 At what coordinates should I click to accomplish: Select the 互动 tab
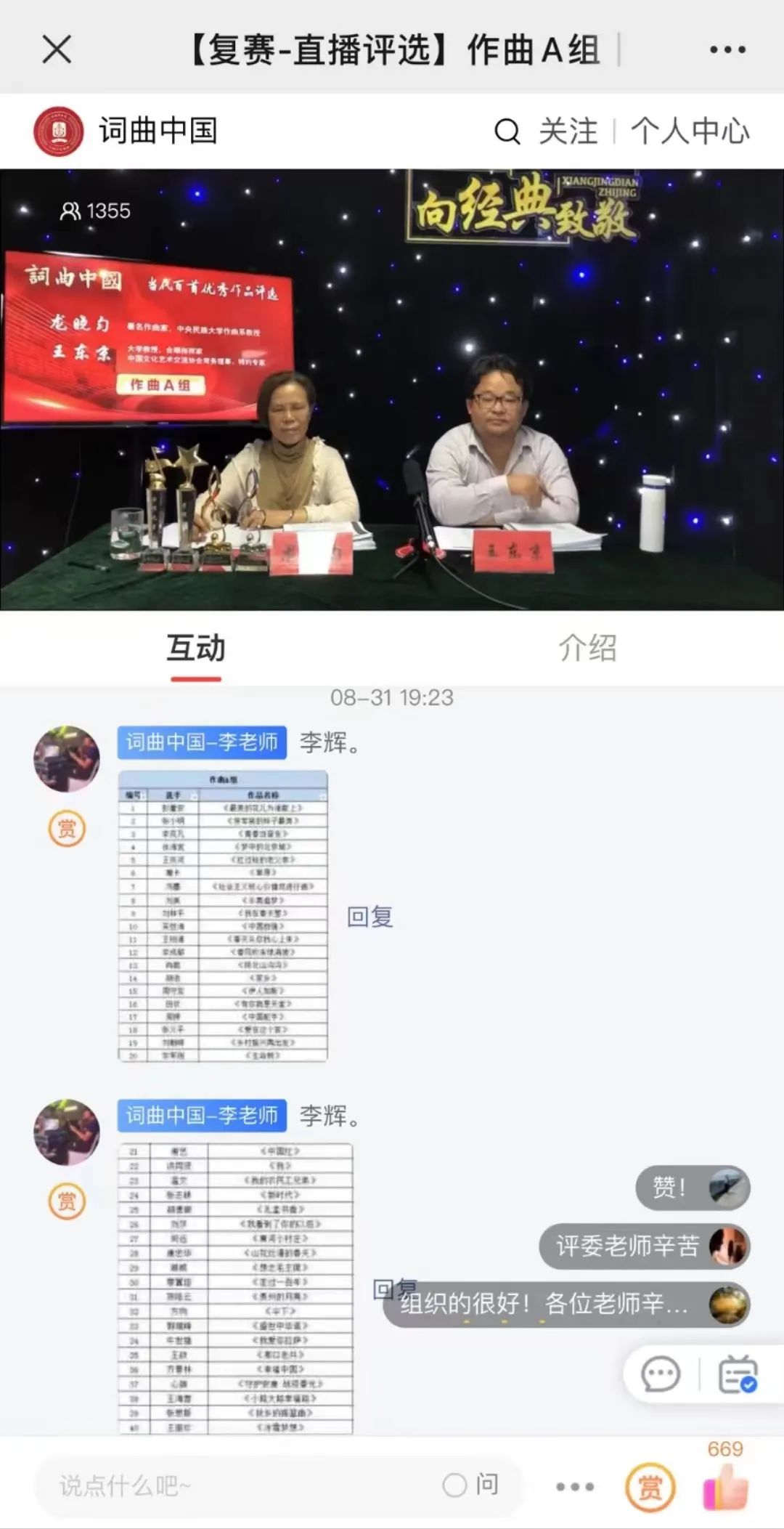tap(195, 648)
